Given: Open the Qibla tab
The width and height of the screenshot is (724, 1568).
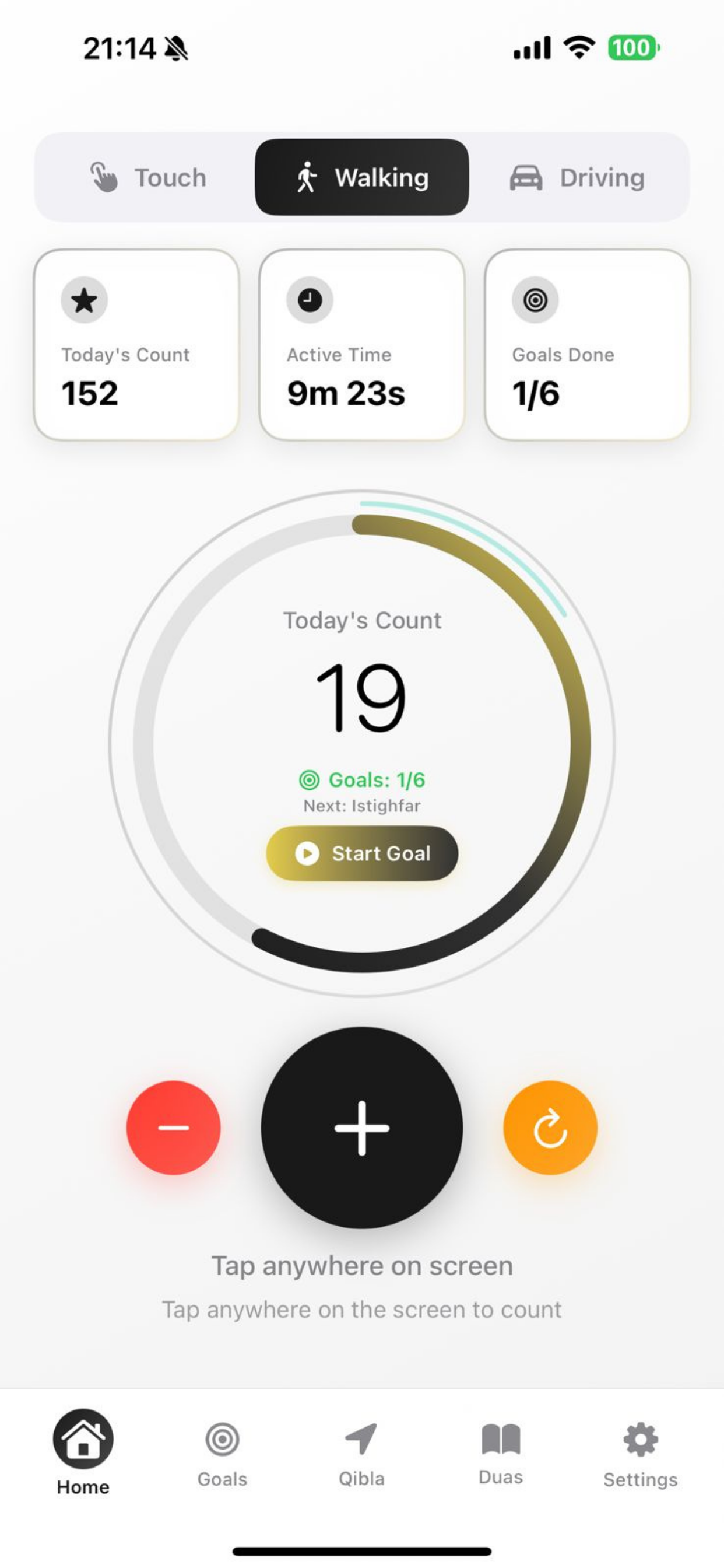Looking at the screenshot, I should point(361,1454).
